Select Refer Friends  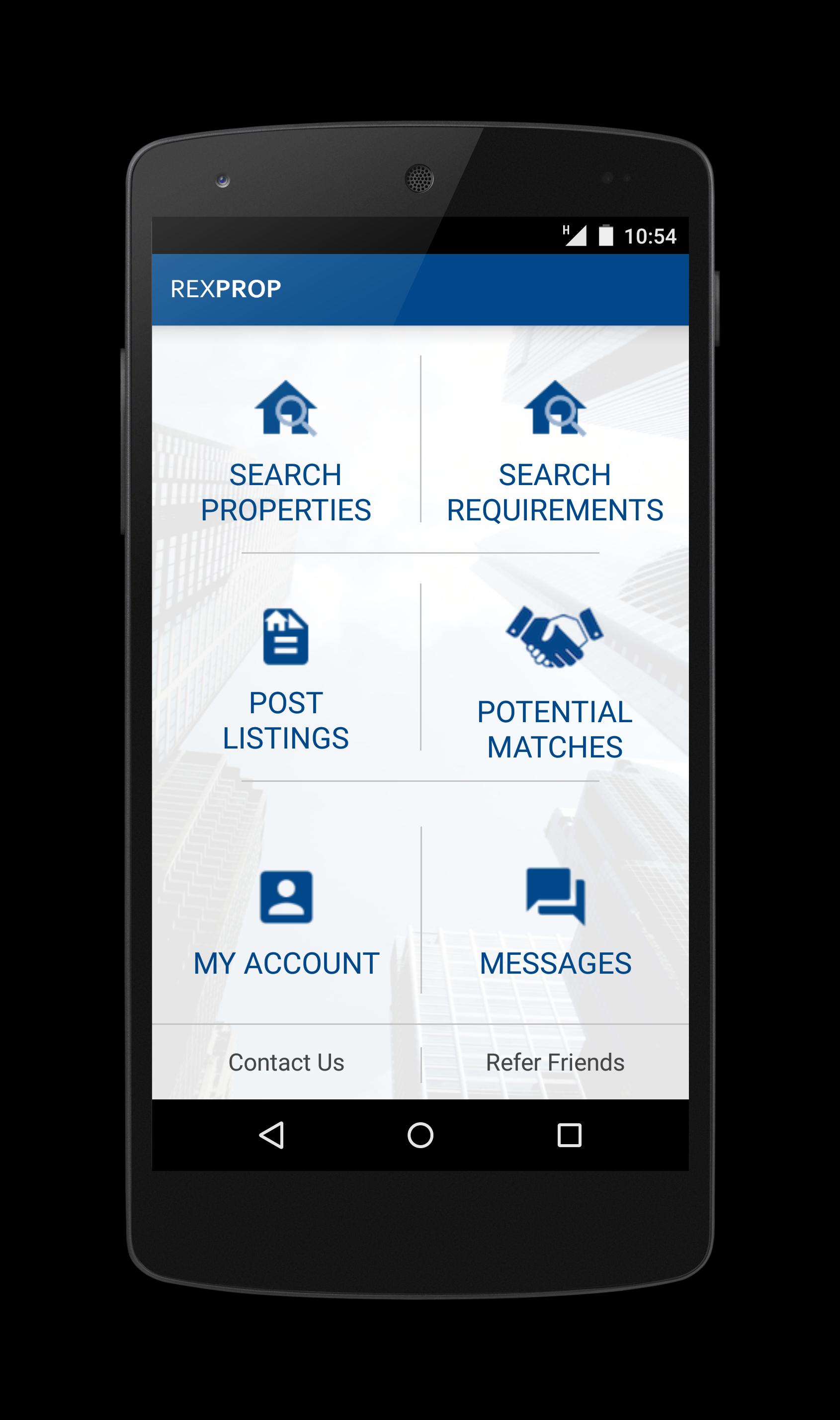(x=555, y=1062)
